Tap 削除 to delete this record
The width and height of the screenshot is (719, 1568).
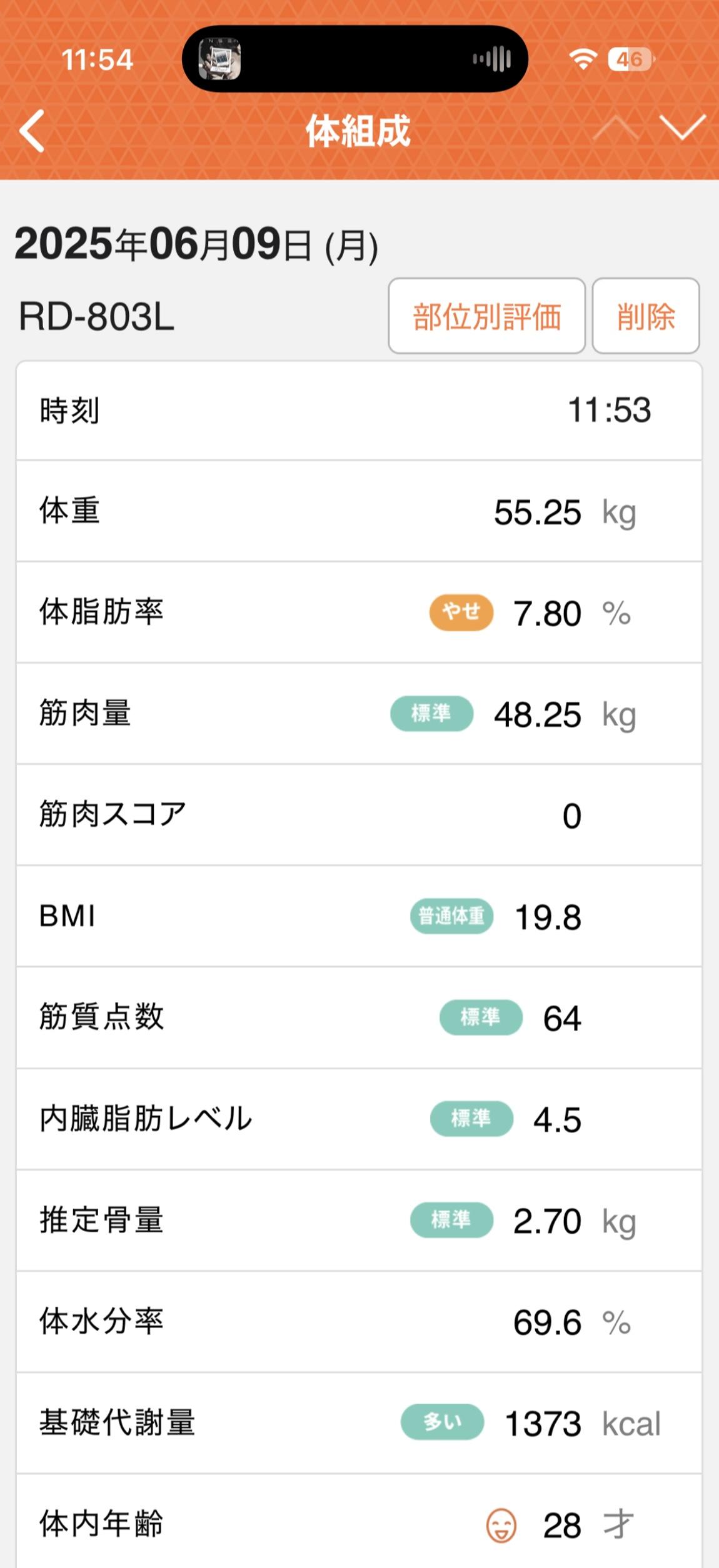tap(646, 316)
